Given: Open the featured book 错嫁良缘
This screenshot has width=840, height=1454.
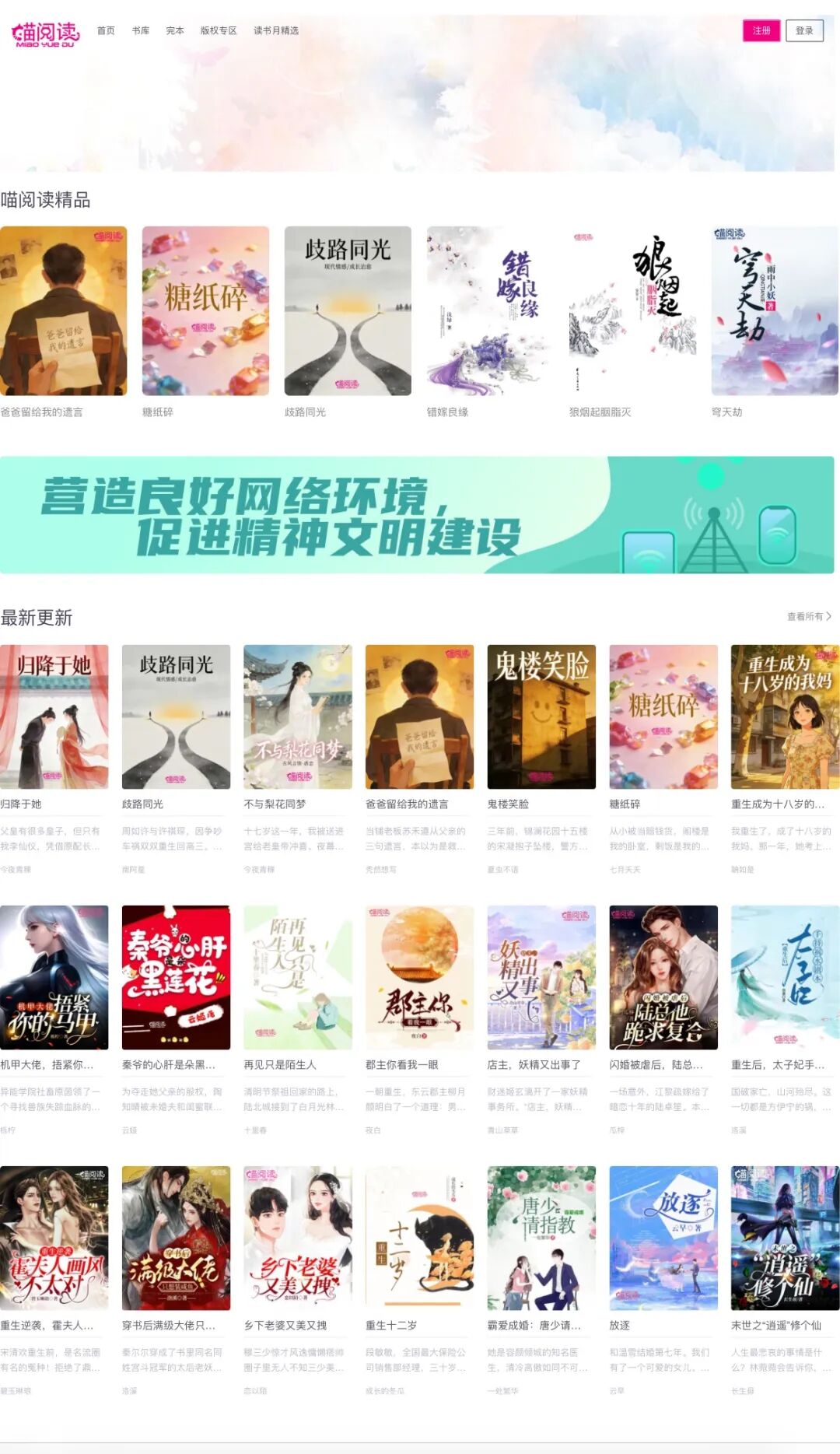Looking at the screenshot, I should pos(490,311).
